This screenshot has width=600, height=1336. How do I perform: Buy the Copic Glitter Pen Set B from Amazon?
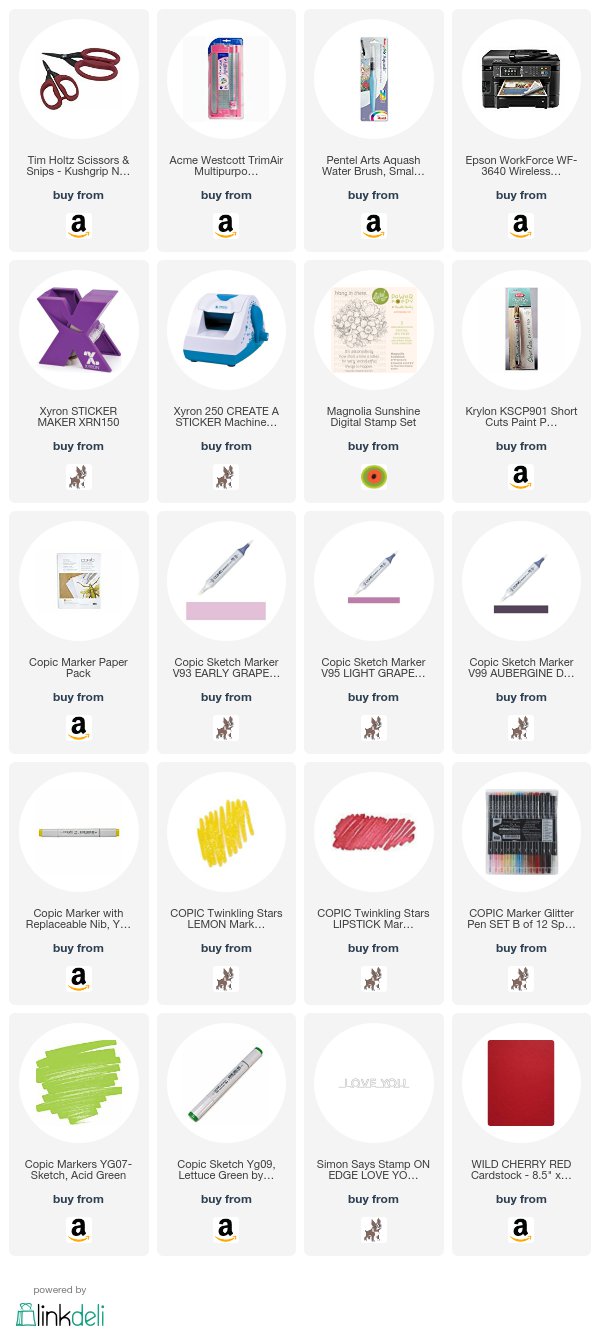click(x=521, y=981)
